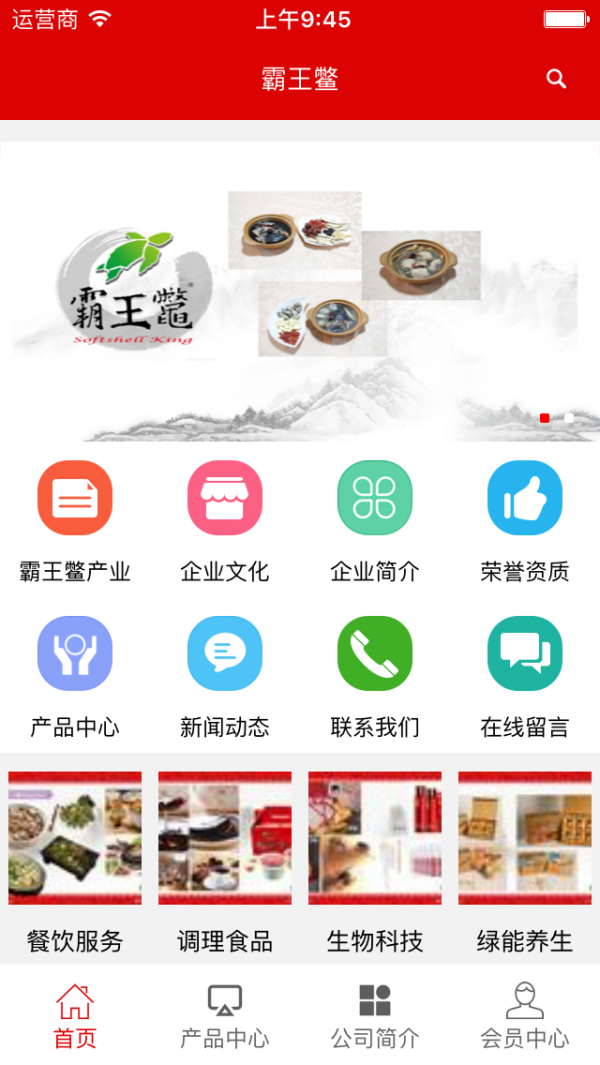Viewport: 600px width, 1065px height.
Task: Tap the 企业简介 shortcut icon
Action: 375,498
